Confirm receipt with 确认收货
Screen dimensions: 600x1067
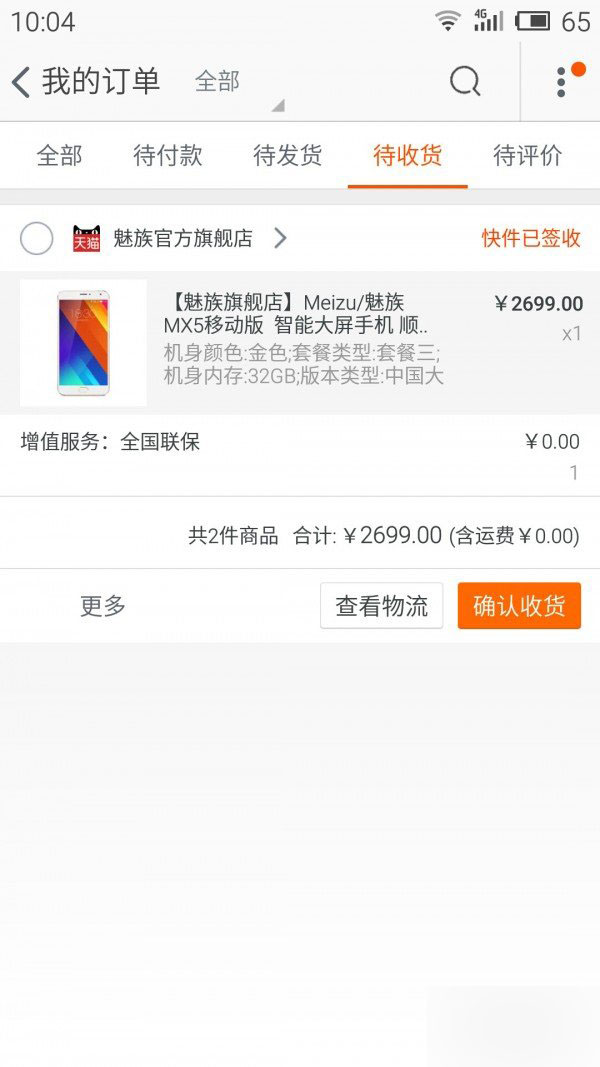tap(519, 606)
